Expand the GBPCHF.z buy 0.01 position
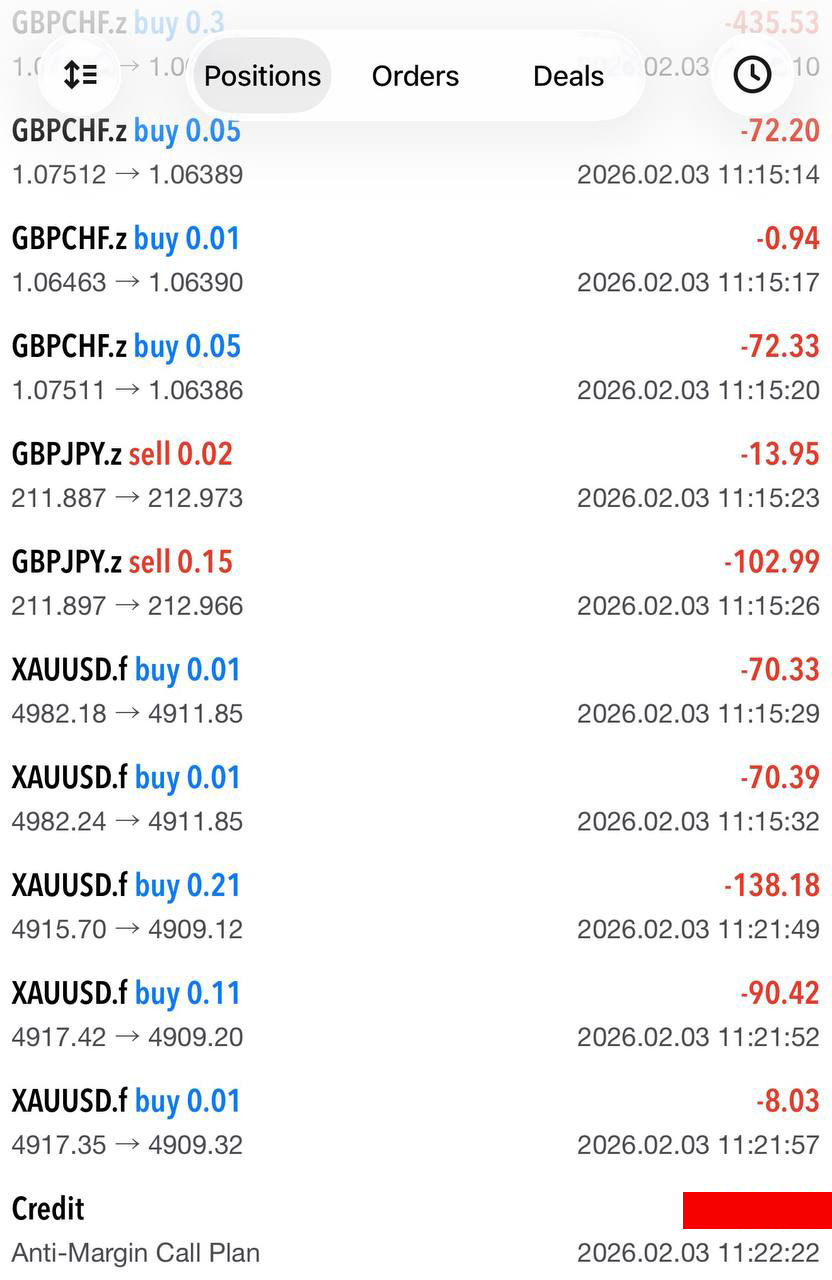This screenshot has height=1280, width=832. [415, 259]
